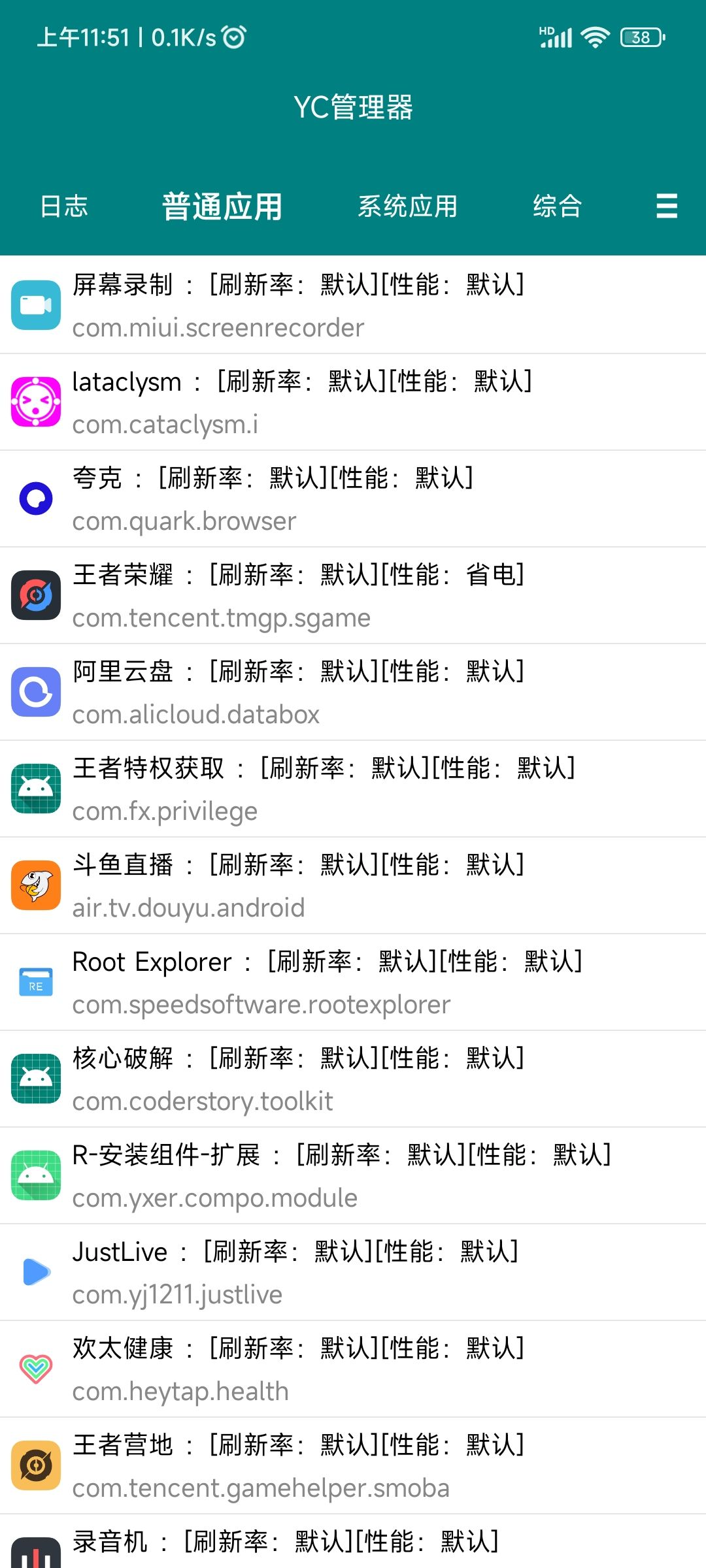Select 斗鱼直播 from the list
Image resolution: width=706 pixels, height=1568 pixels.
[x=353, y=885]
